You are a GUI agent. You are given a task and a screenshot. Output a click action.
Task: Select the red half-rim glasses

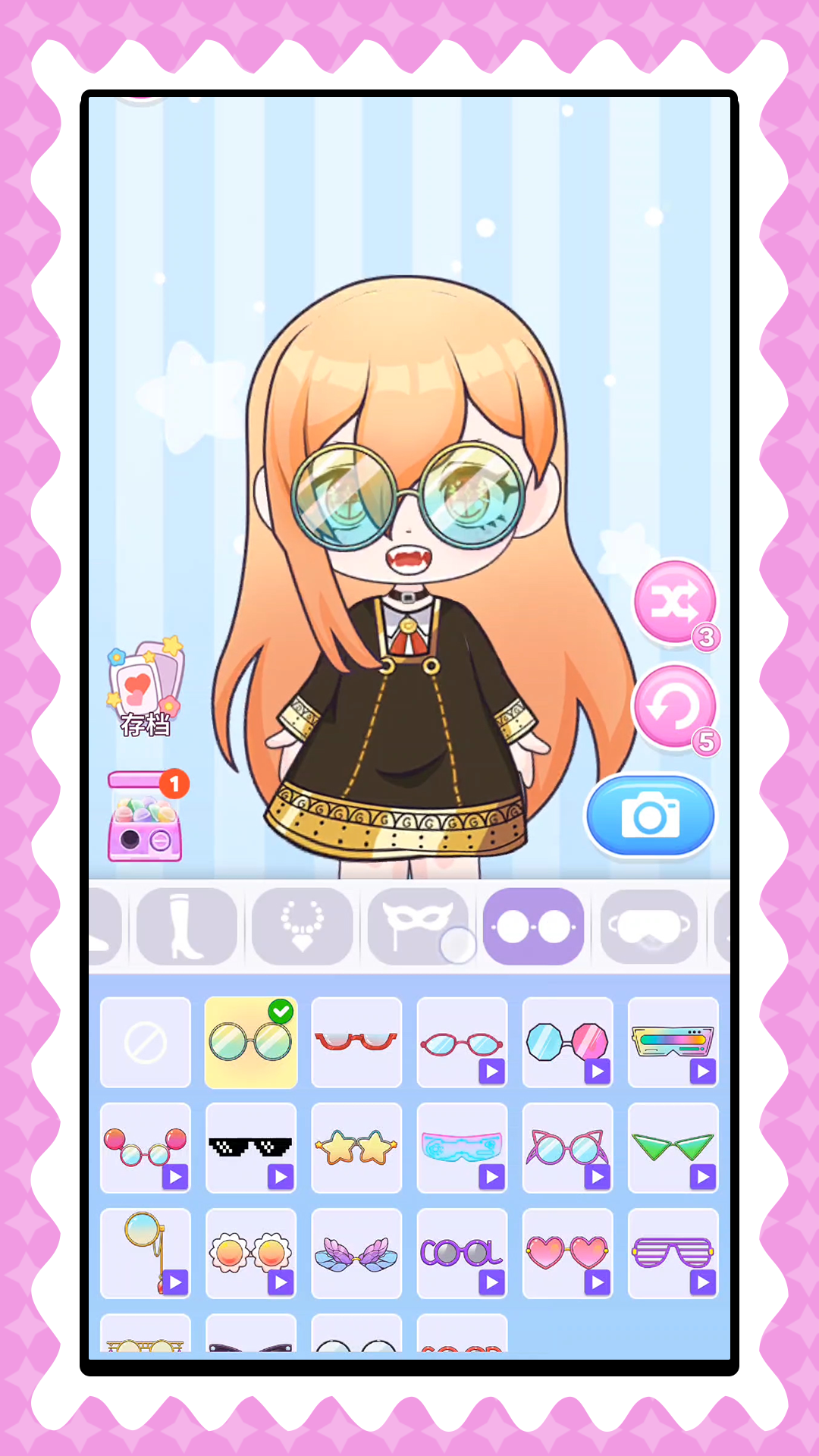pyautogui.click(x=356, y=1043)
